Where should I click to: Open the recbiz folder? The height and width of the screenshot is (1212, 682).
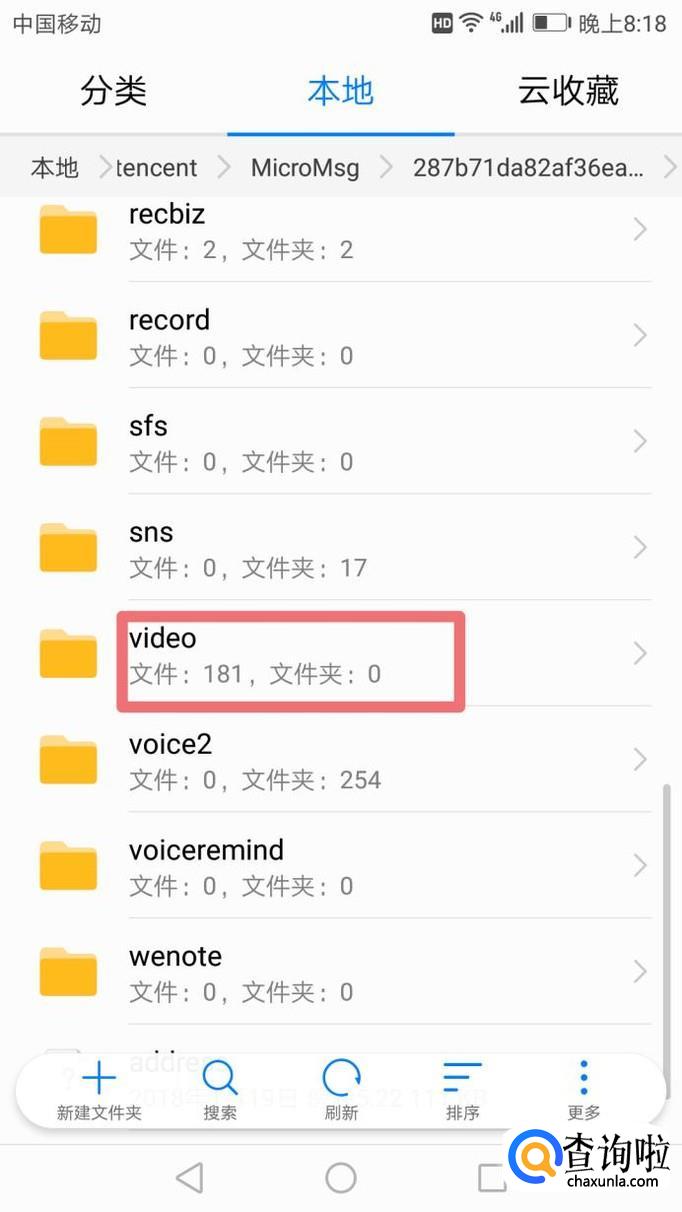340,230
